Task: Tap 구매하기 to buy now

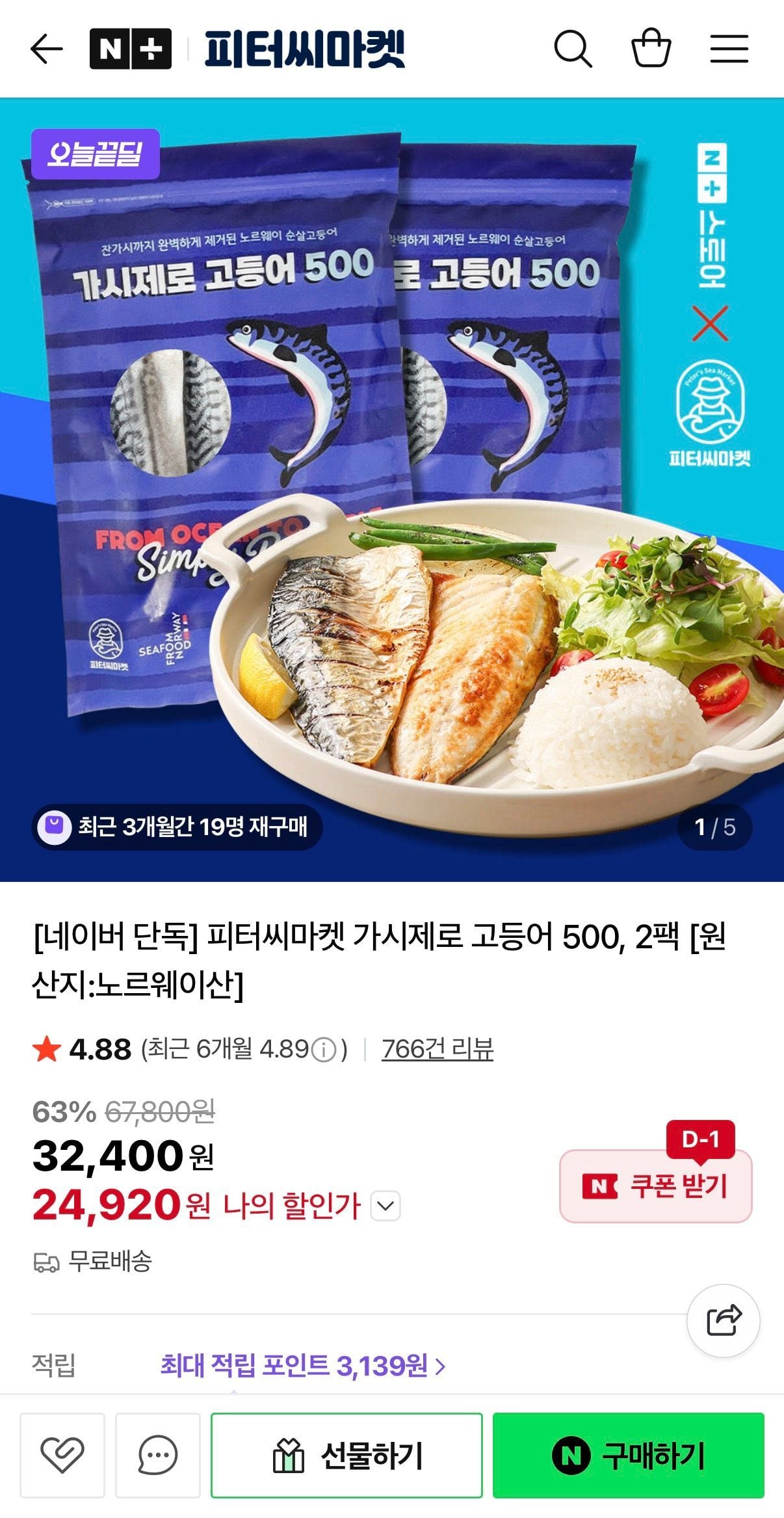Action: (x=628, y=1455)
